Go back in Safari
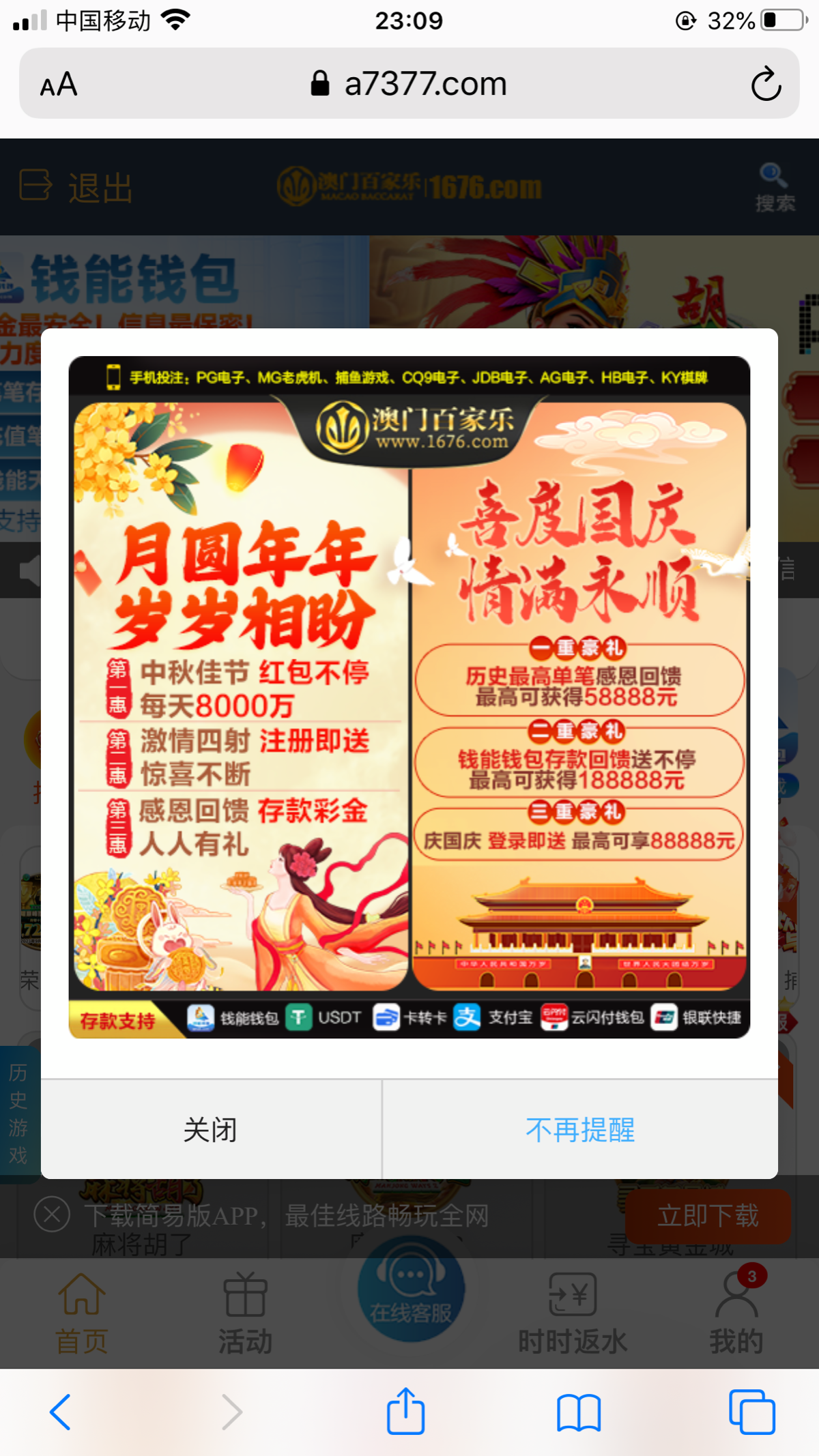This screenshot has width=819, height=1456. tap(60, 1411)
